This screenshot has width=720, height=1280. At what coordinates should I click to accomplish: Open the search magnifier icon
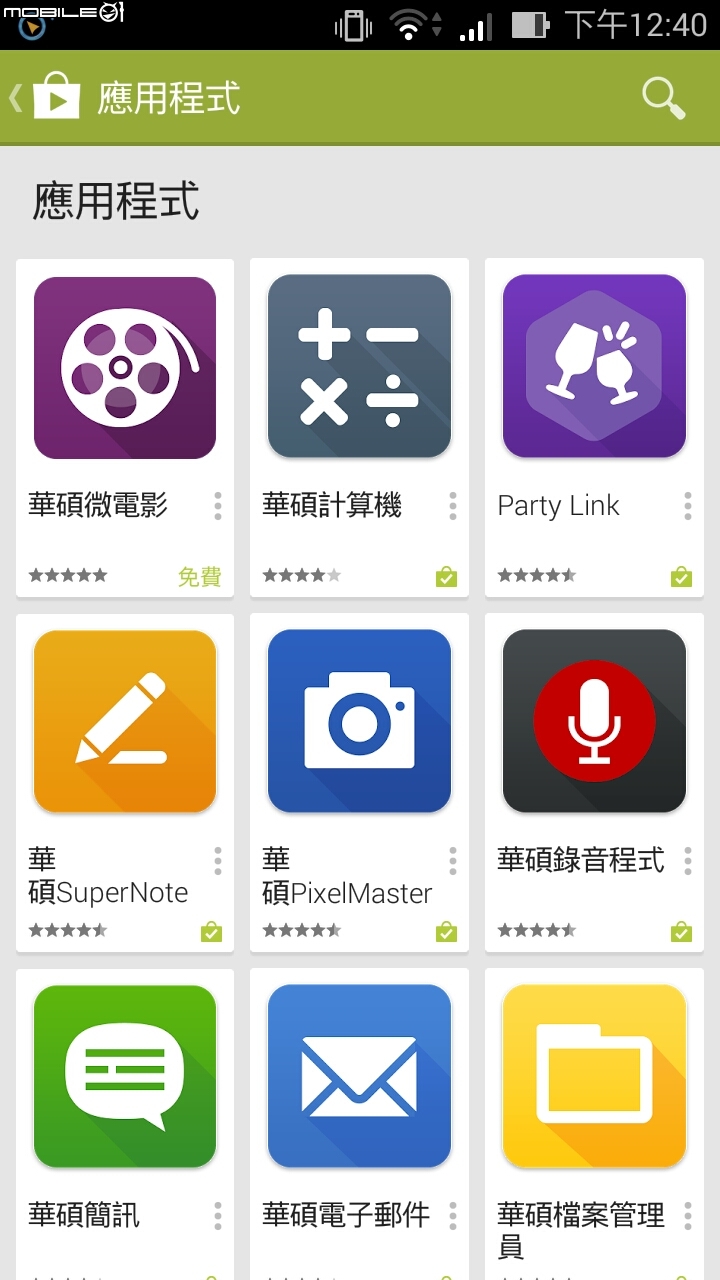point(663,98)
